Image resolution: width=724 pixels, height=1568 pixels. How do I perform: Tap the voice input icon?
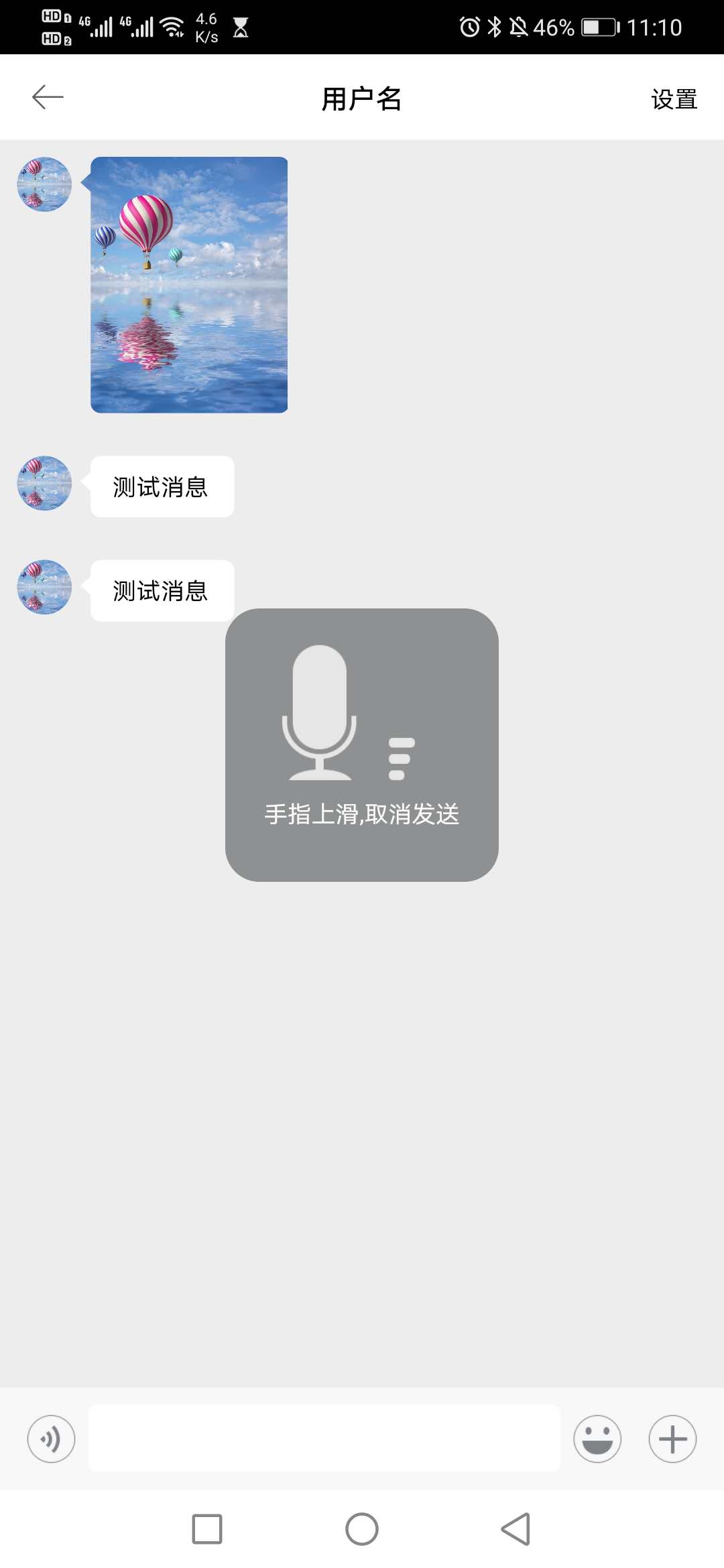(51, 1439)
